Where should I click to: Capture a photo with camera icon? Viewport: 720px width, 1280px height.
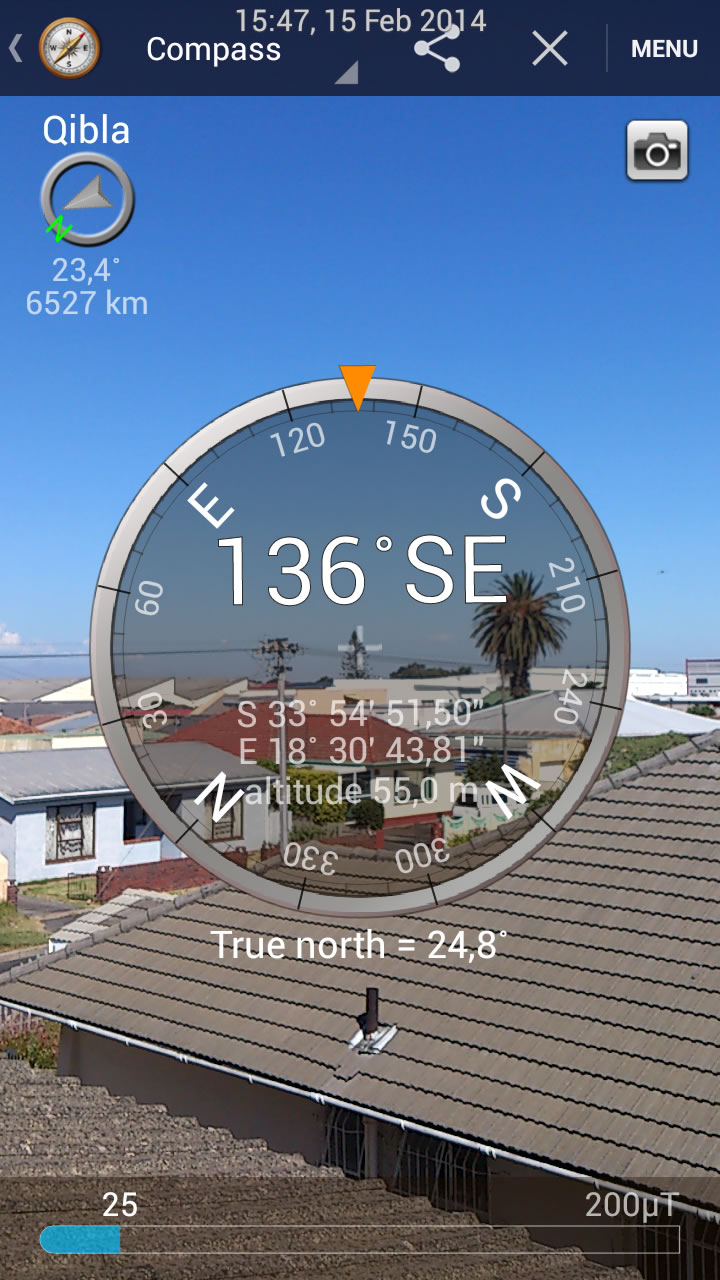[657, 151]
